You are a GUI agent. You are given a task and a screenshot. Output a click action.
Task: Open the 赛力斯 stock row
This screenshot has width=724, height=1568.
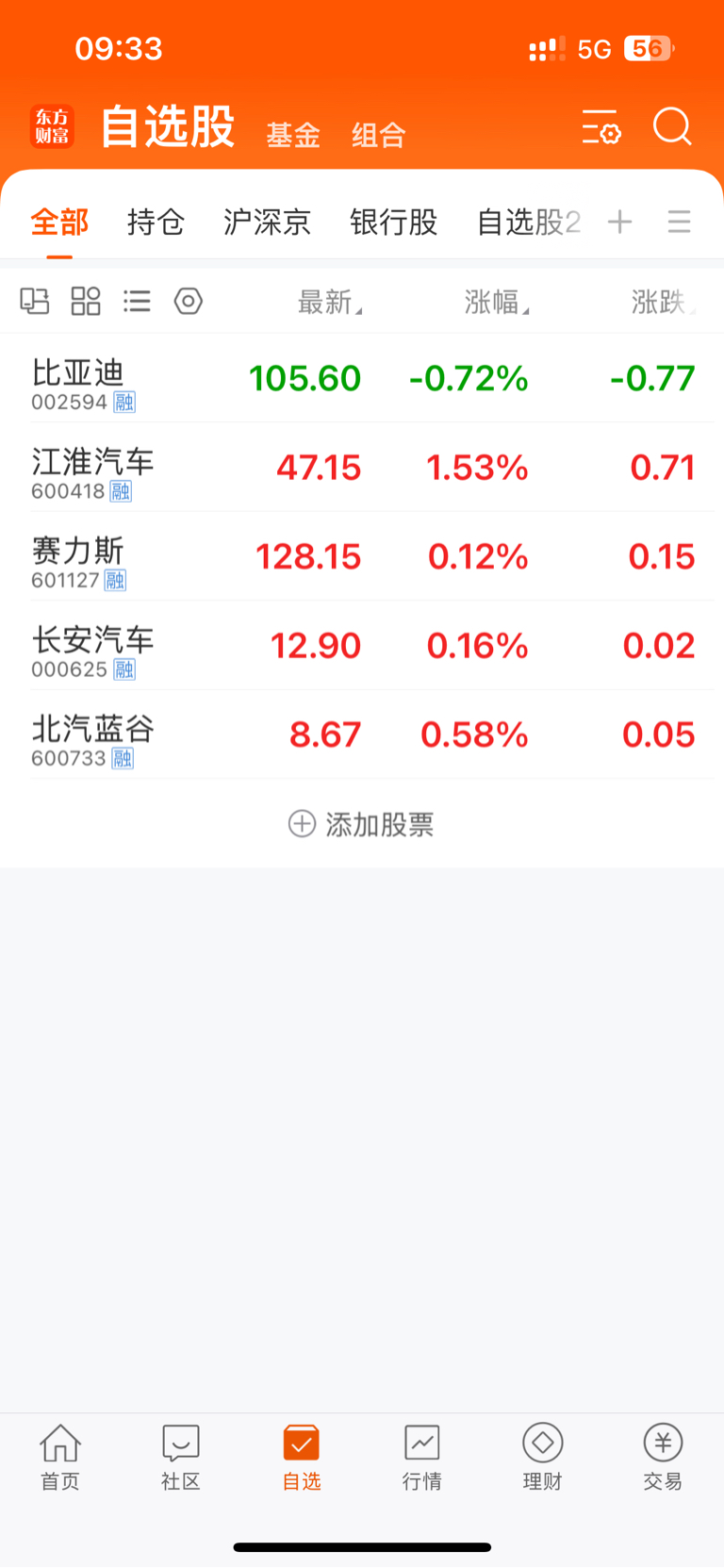pos(362,556)
